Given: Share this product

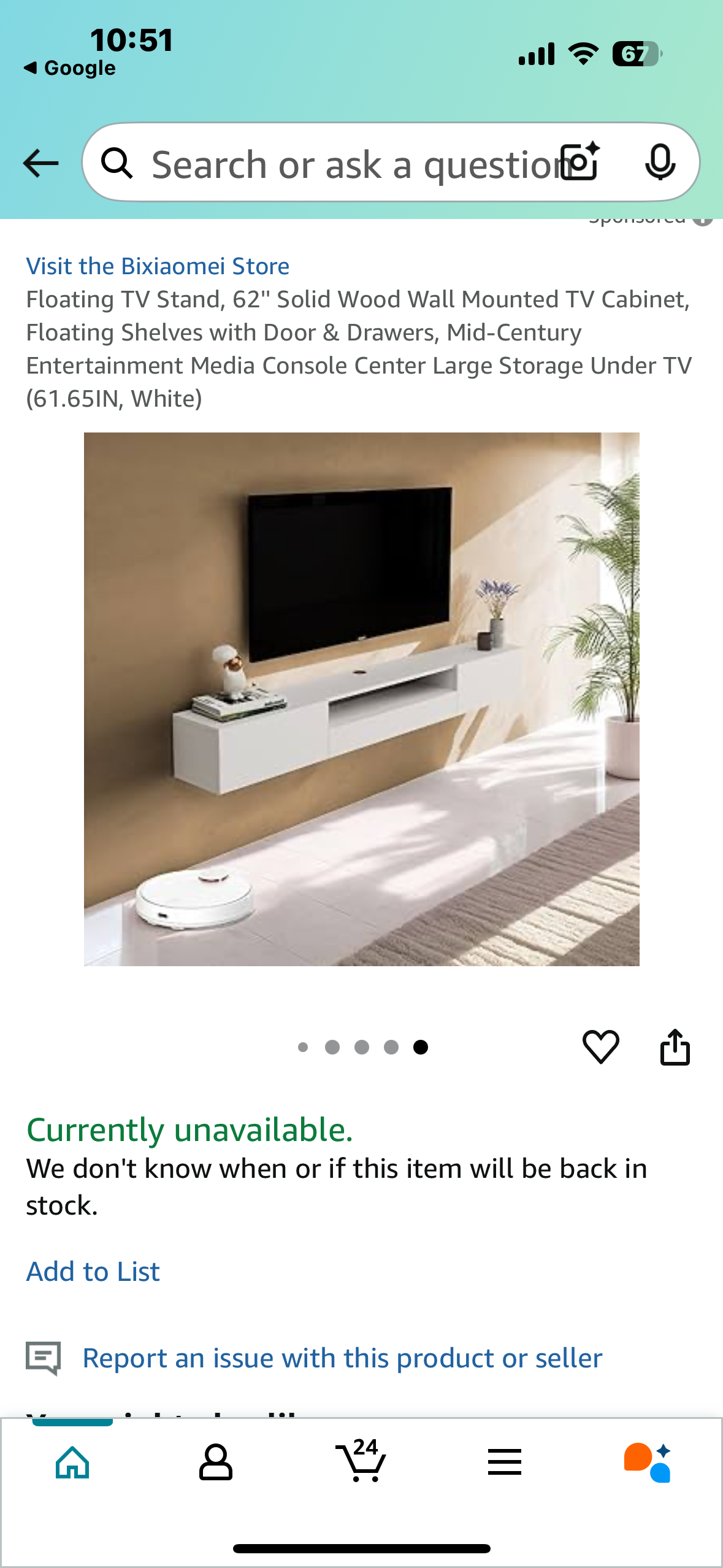Looking at the screenshot, I should click(675, 1047).
